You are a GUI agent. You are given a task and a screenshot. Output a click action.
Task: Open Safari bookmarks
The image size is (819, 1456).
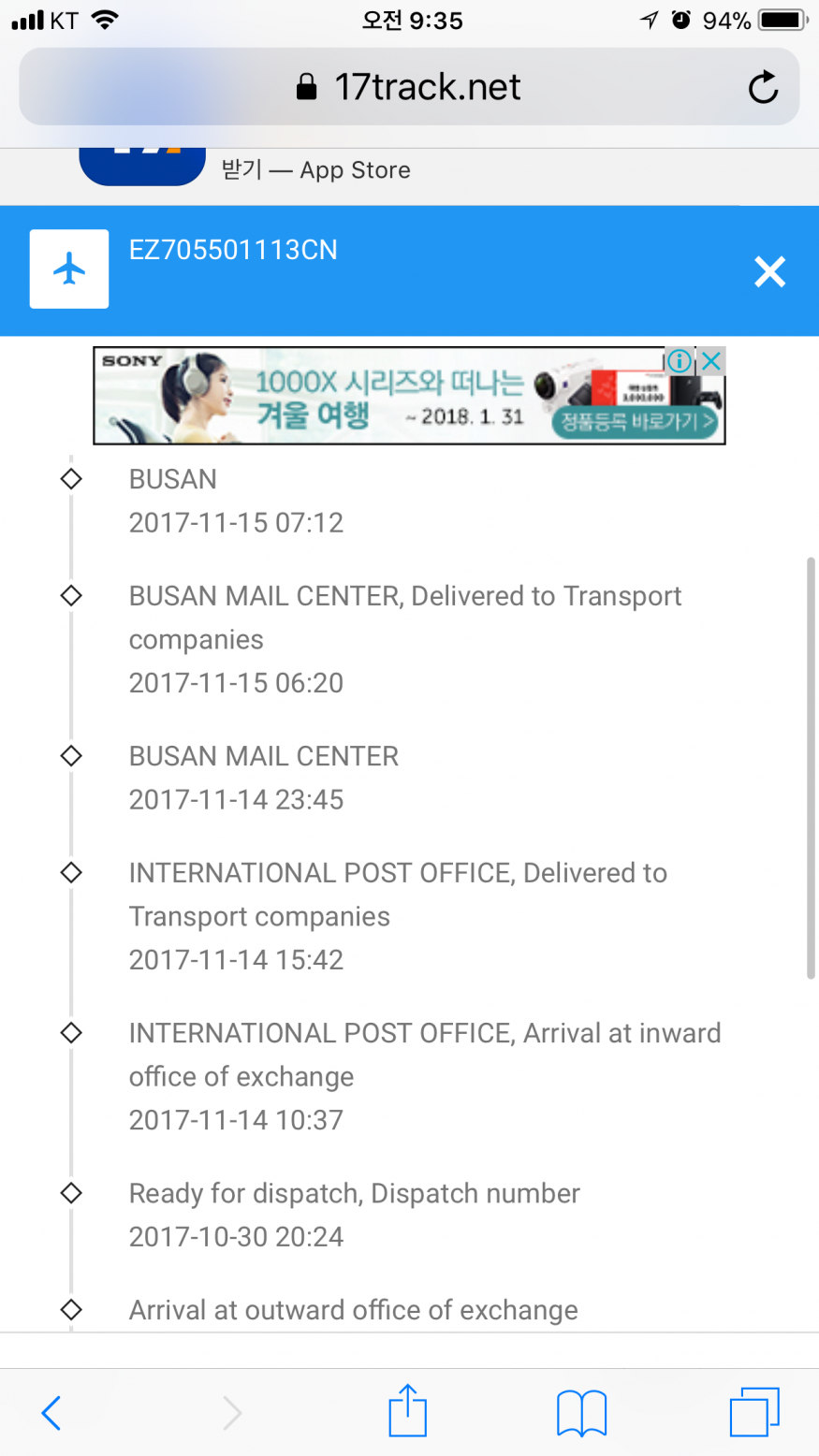click(x=581, y=1412)
